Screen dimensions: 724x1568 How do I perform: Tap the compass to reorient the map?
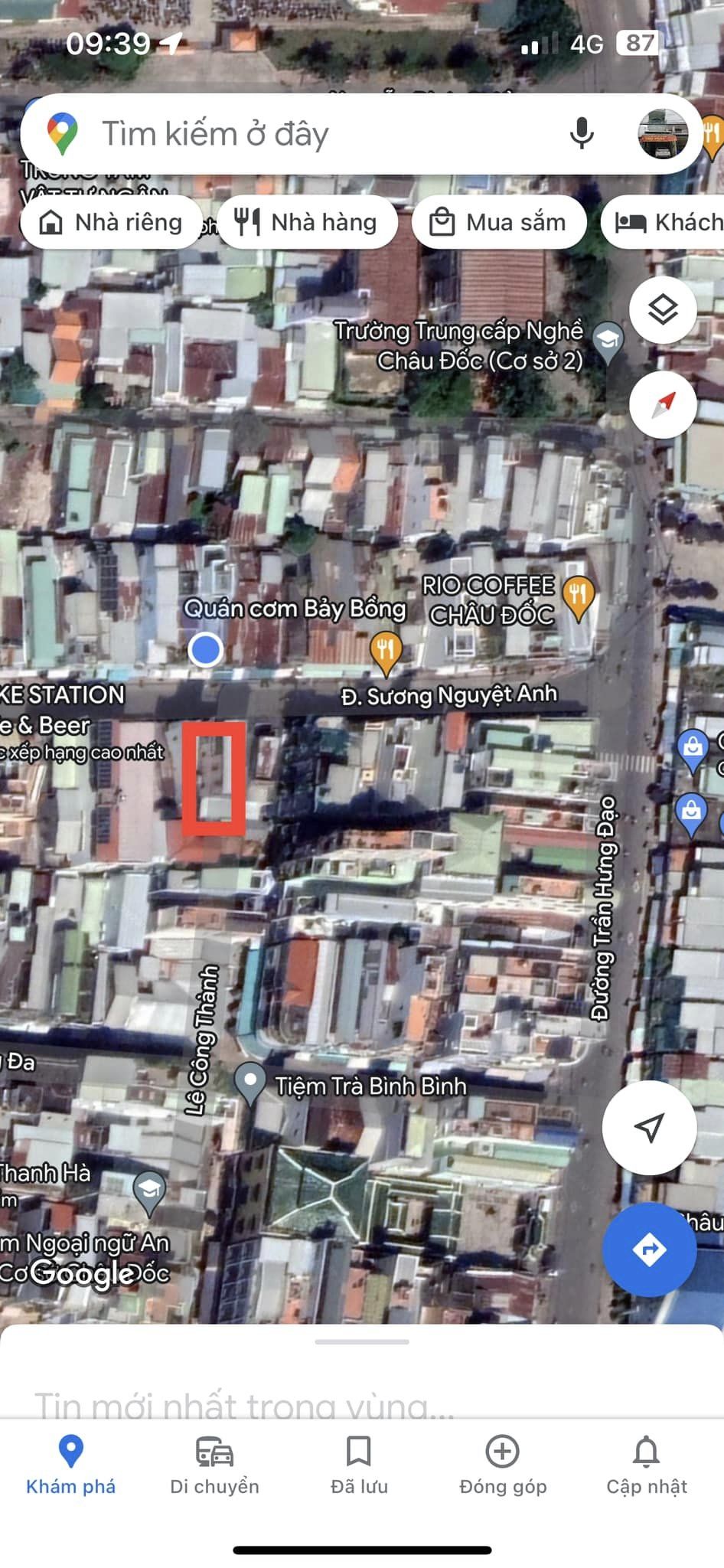[663, 404]
